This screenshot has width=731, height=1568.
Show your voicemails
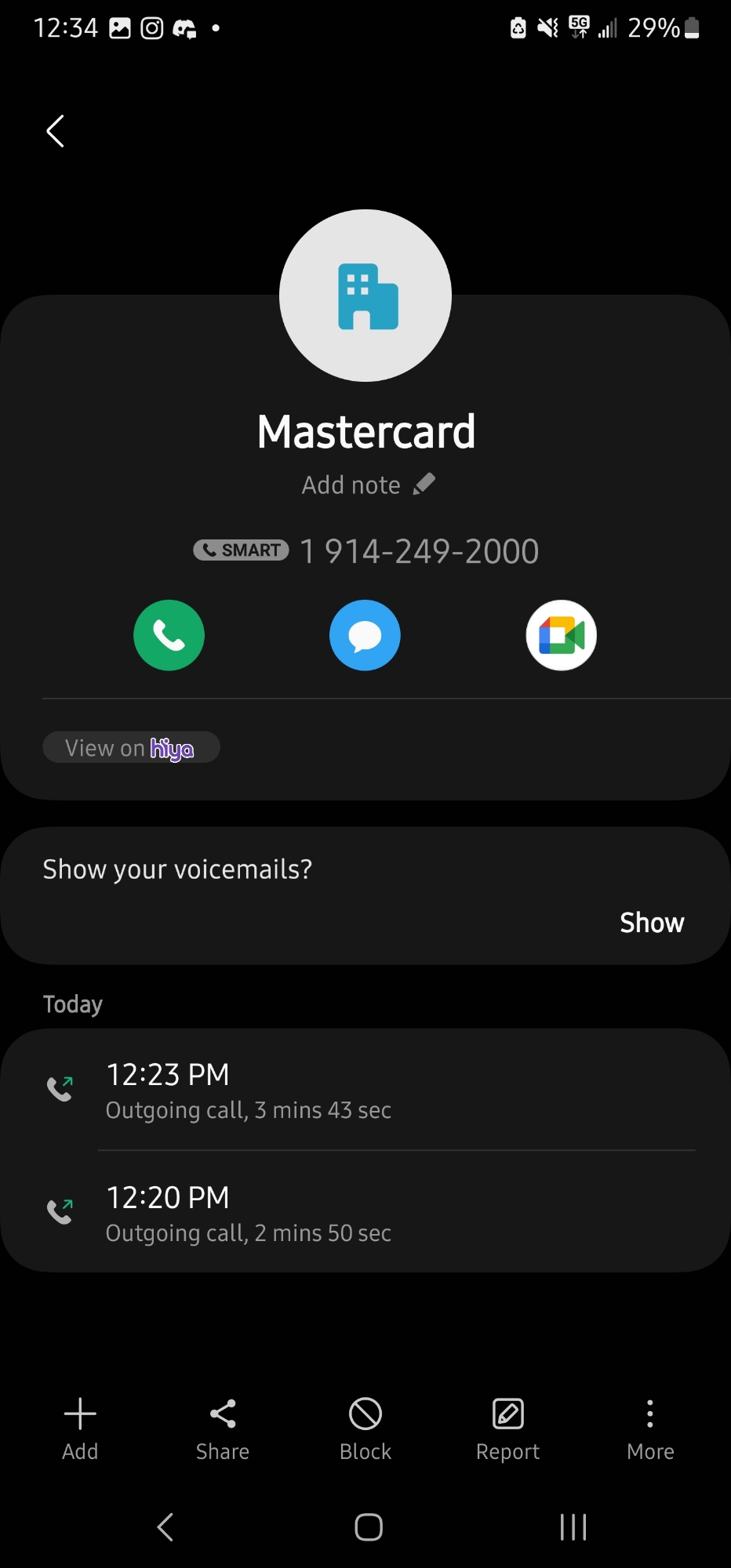[x=651, y=923]
